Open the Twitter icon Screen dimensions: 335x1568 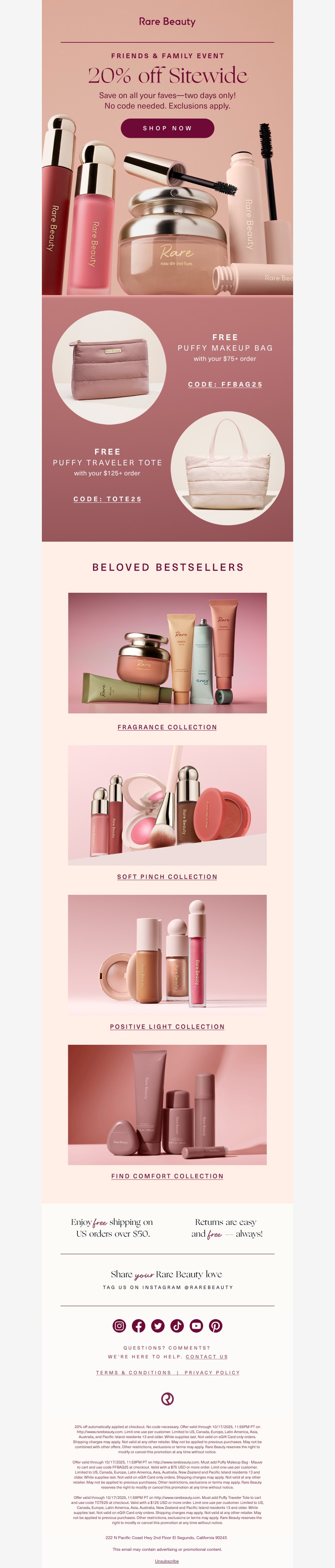(158, 1326)
